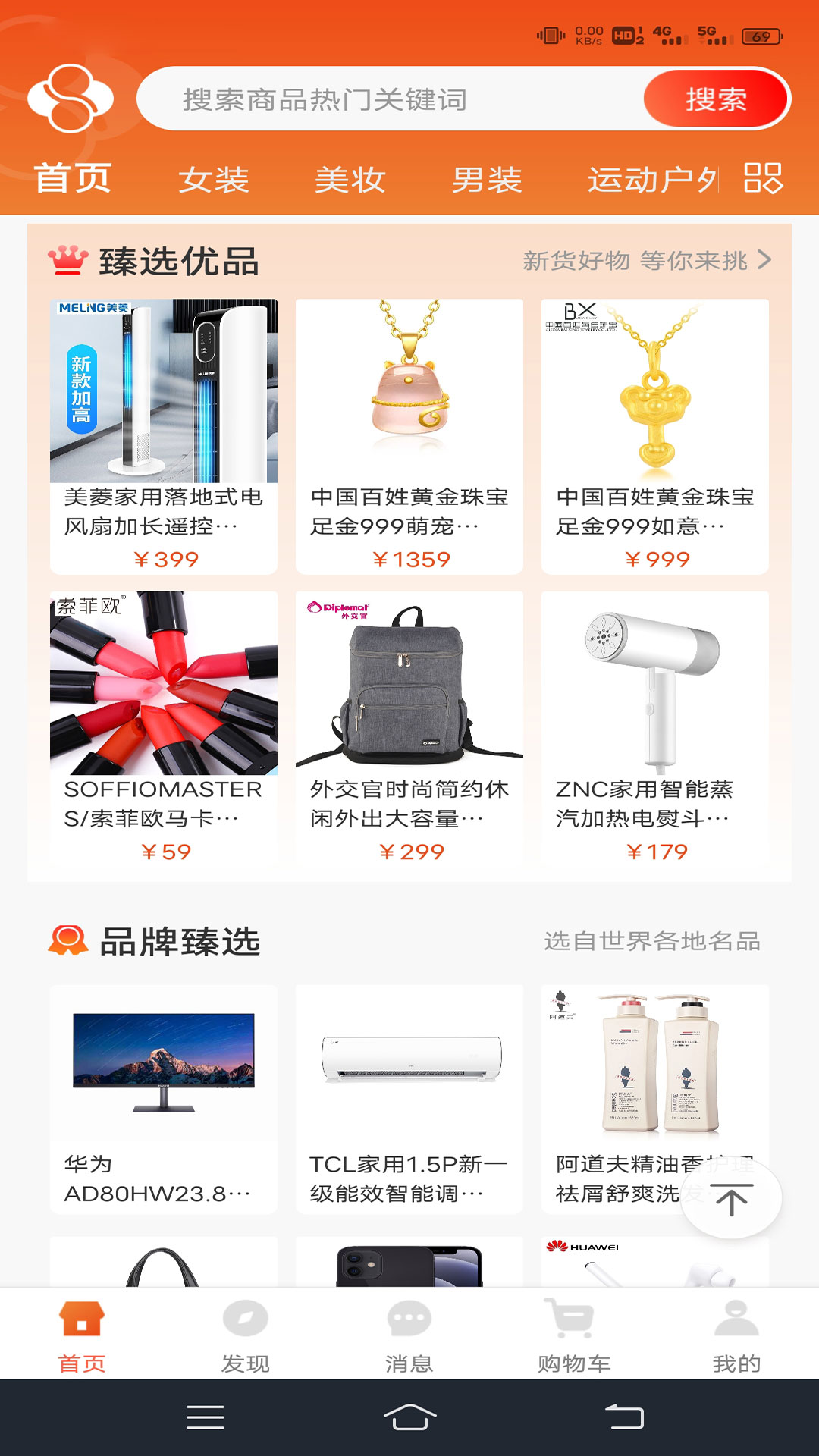View the 外交官 backpack product thumbnail
The height and width of the screenshot is (1456, 819).
(409, 682)
